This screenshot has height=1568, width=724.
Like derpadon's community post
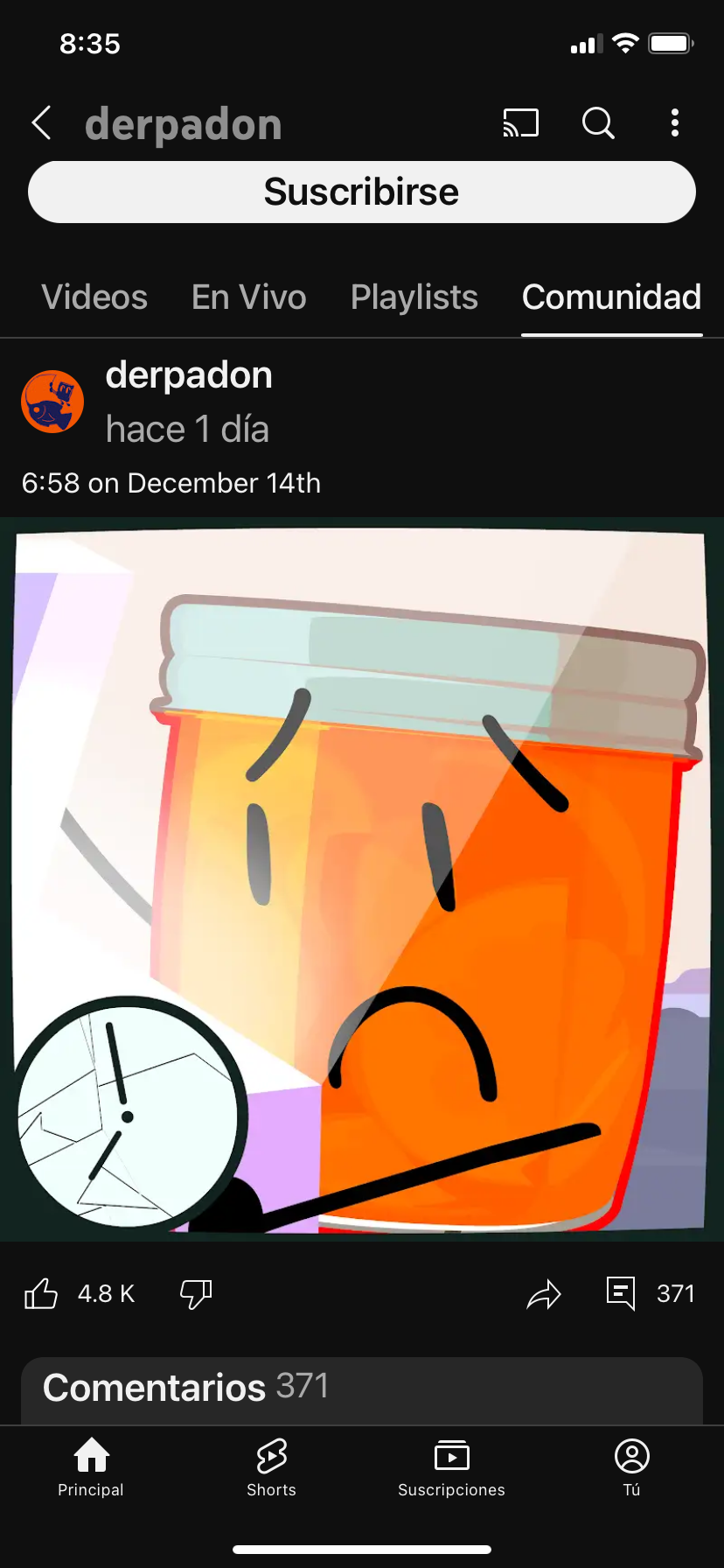(x=41, y=1293)
